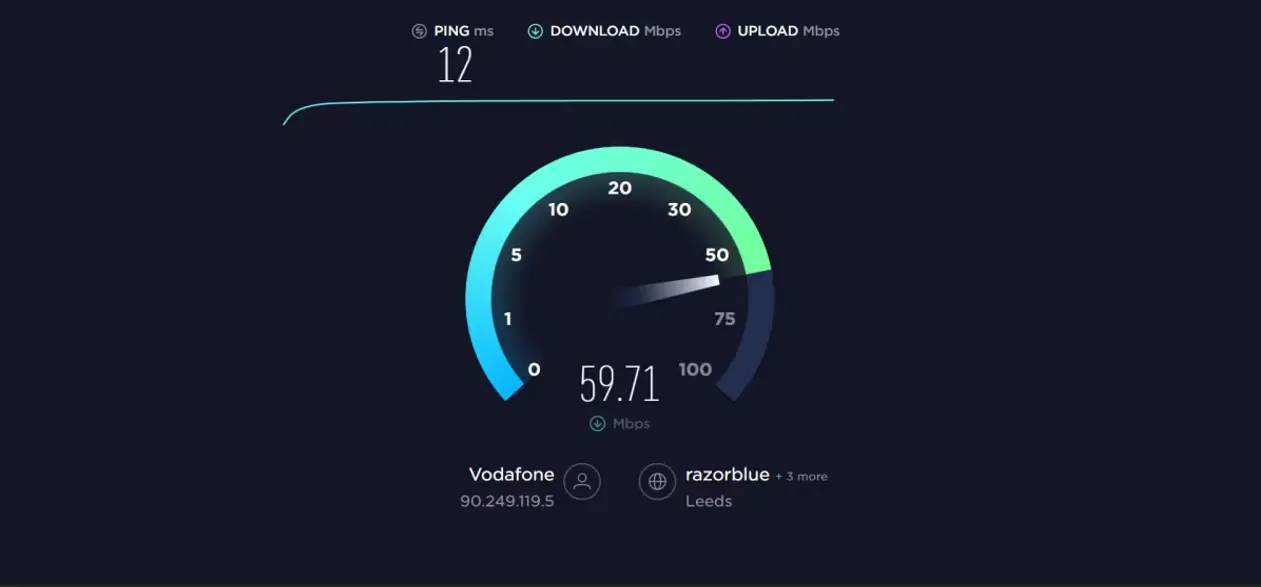This screenshot has width=1261, height=587.
Task: Tap the Vodafone user profile icon
Action: [582, 482]
